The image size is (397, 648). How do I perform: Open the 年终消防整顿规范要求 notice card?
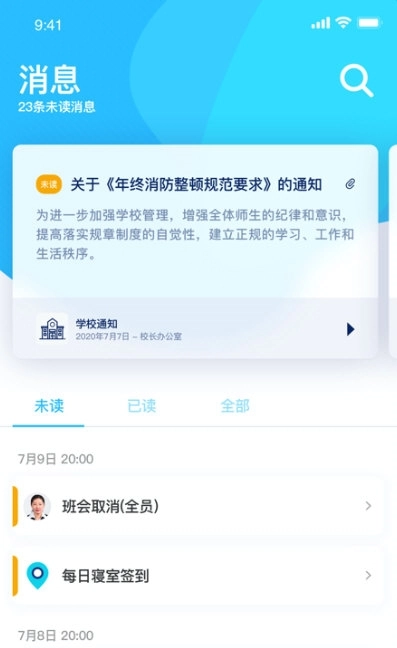[195, 251]
